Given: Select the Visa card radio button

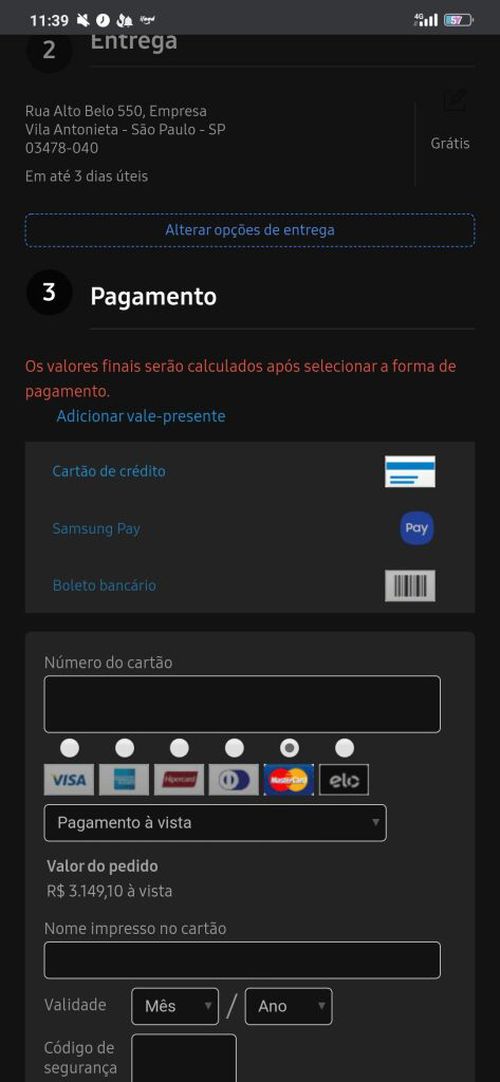Looking at the screenshot, I should click(70, 748).
